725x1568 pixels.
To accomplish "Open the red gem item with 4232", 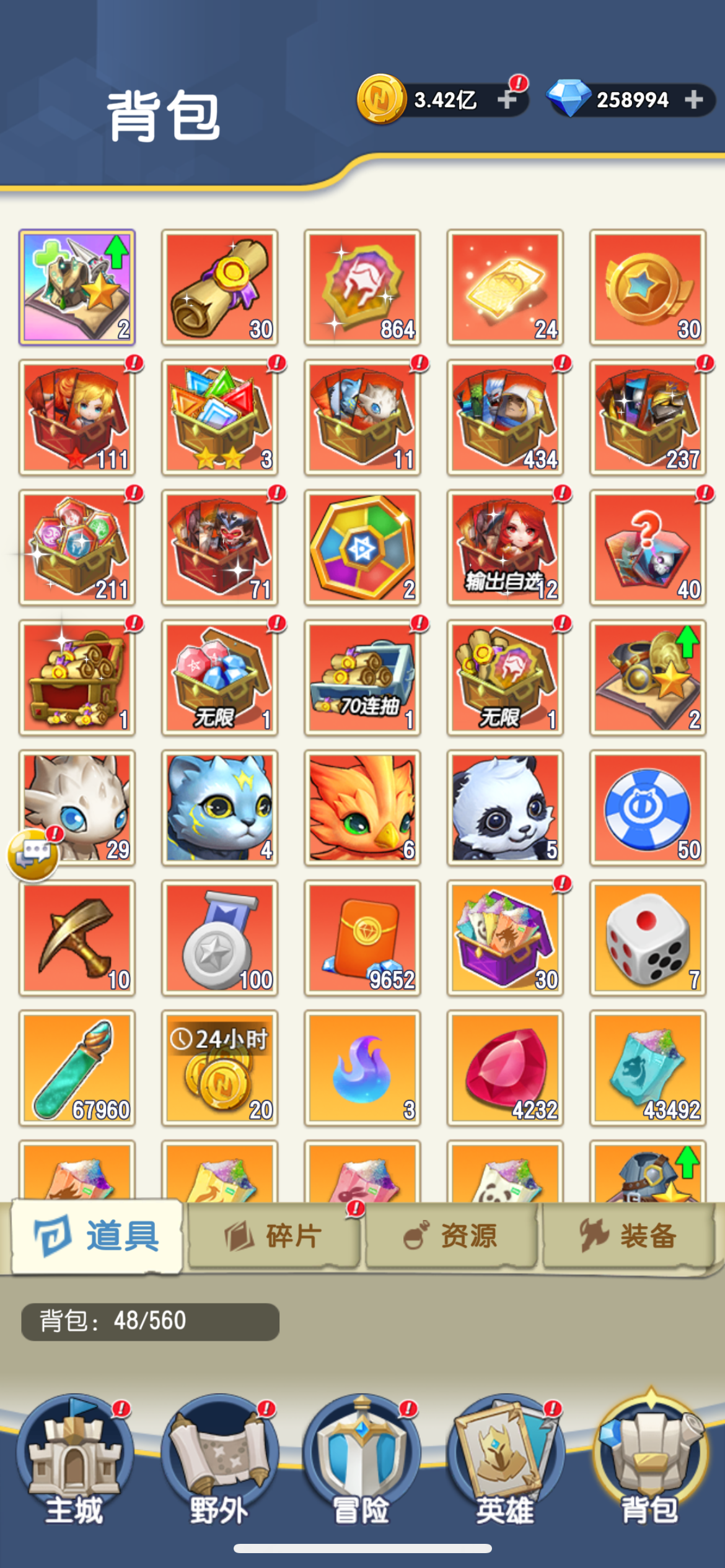I will (505, 1068).
